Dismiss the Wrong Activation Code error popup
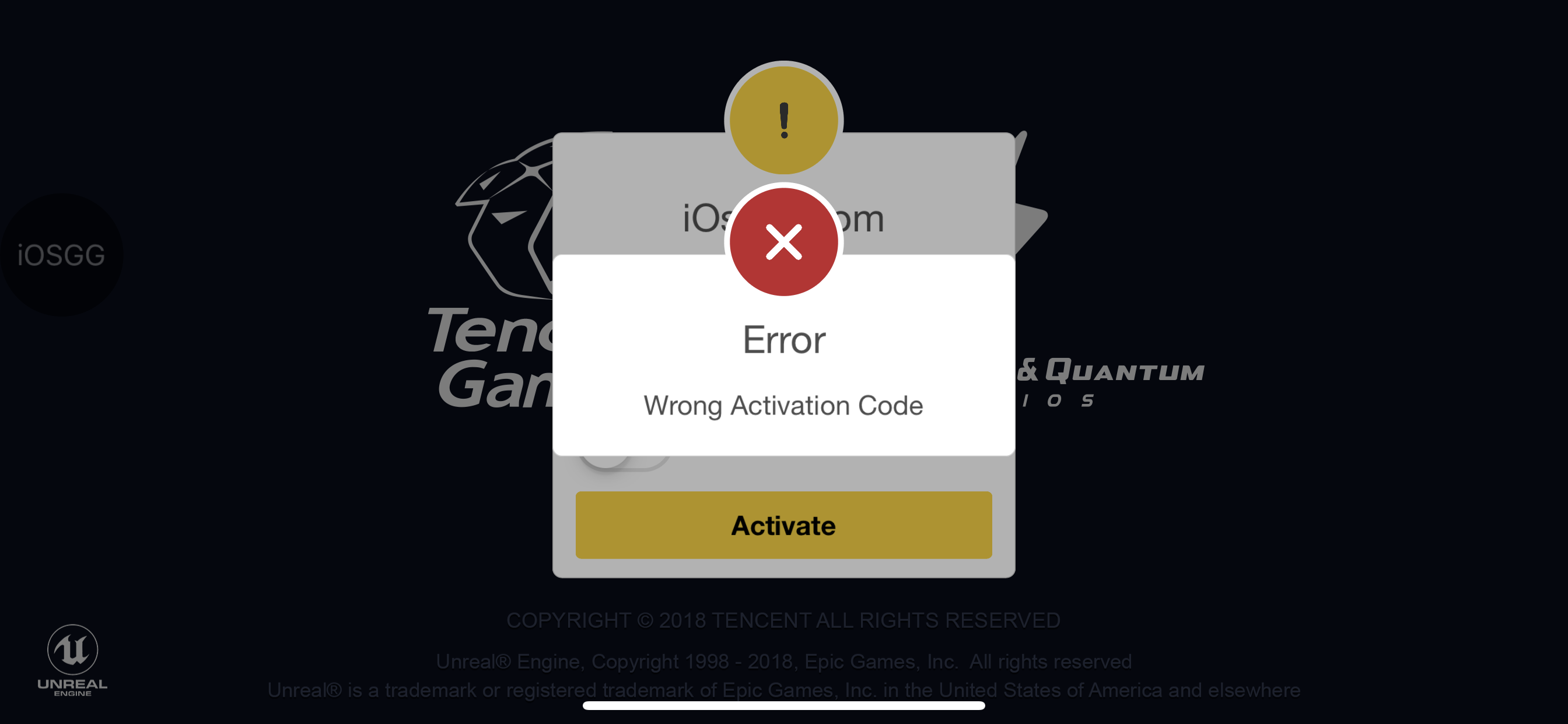 point(783,242)
